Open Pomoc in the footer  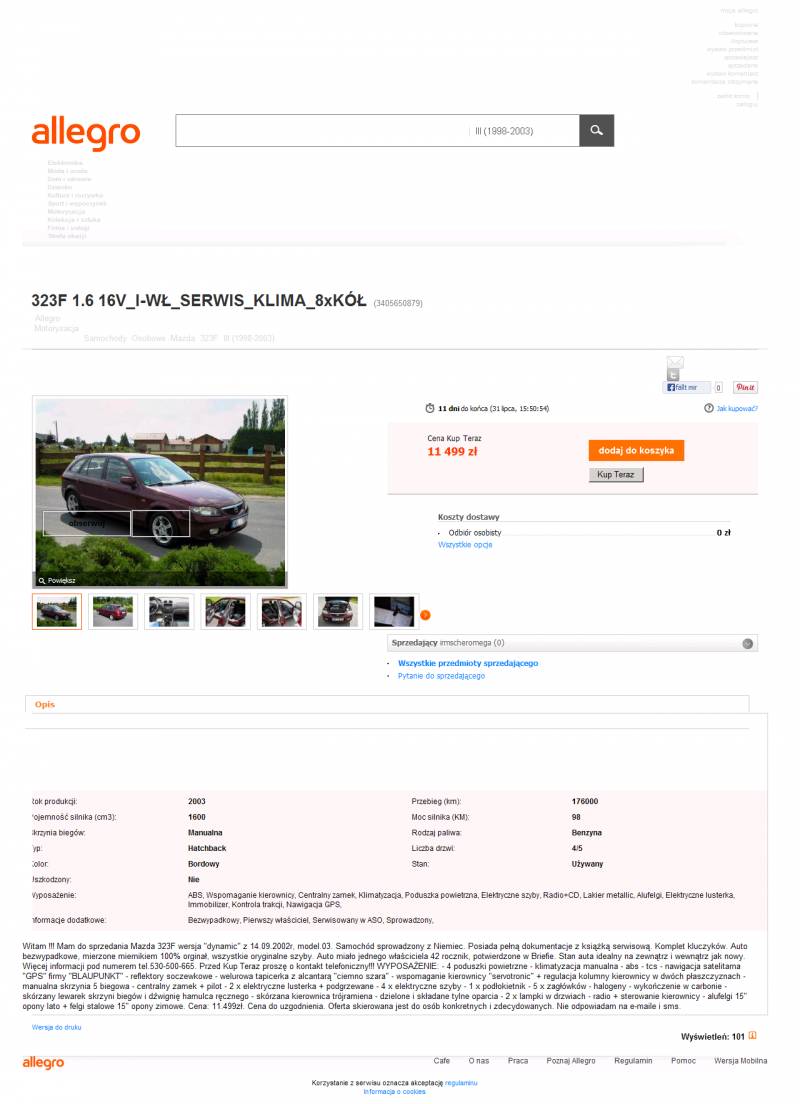pyautogui.click(x=683, y=1061)
